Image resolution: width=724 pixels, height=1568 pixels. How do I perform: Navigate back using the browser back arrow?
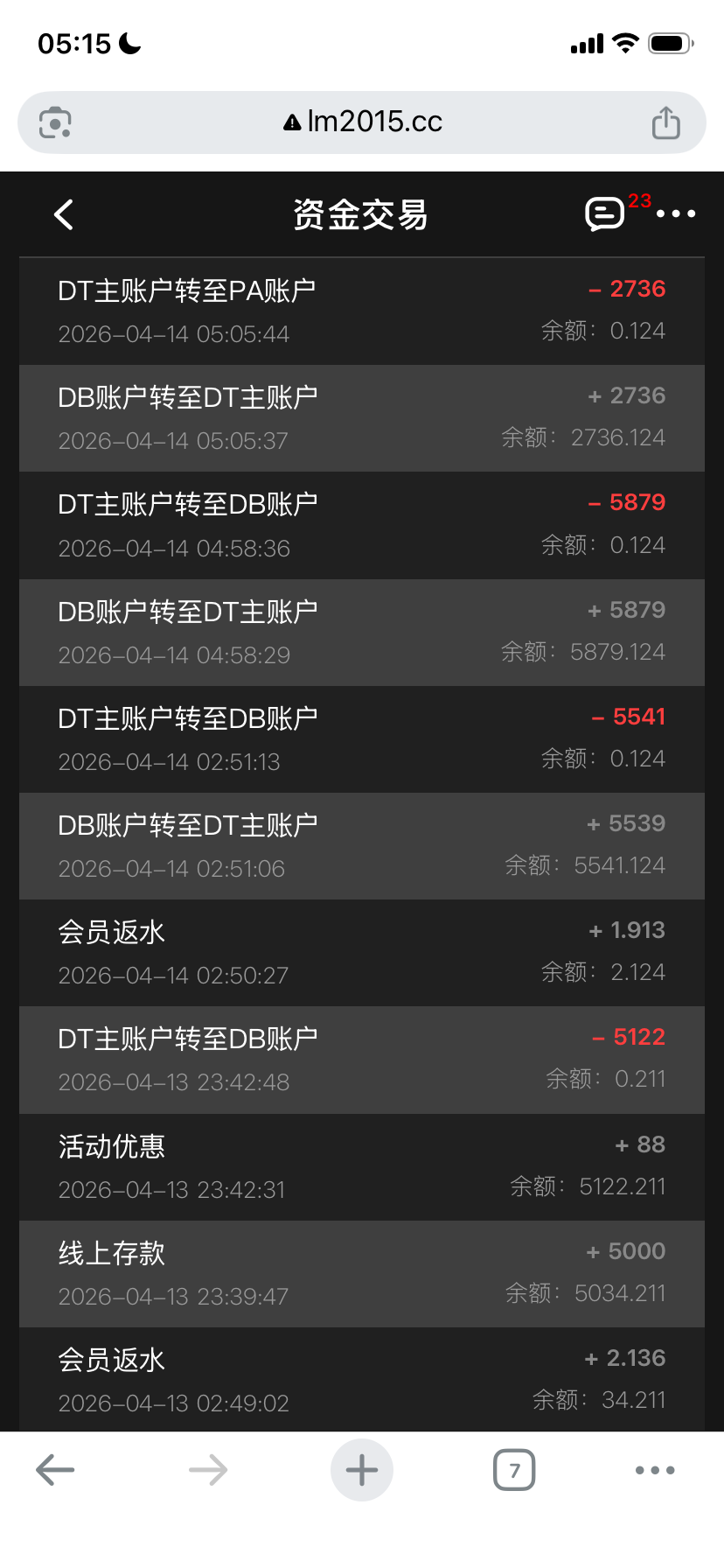point(55,1470)
